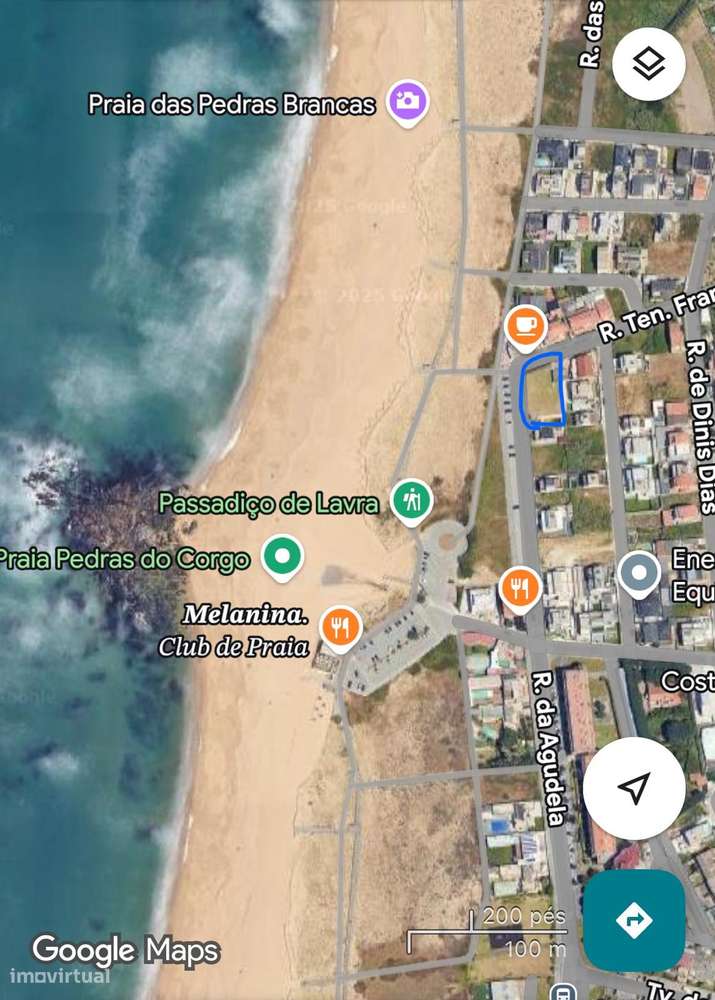Viewport: 715px width, 1000px height.
Task: Open restaurant marker on R. da Agudela
Action: click(x=519, y=588)
